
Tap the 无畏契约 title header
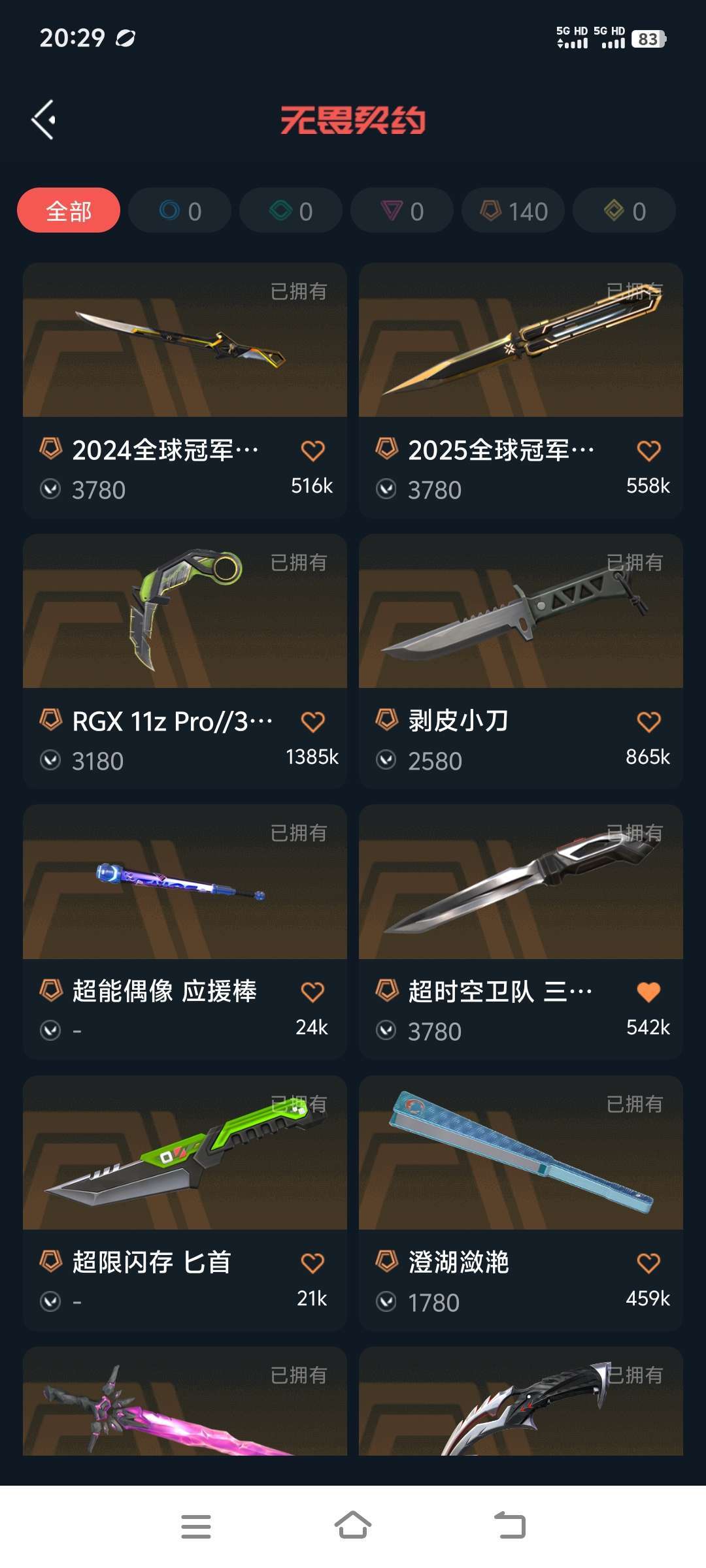point(353,122)
